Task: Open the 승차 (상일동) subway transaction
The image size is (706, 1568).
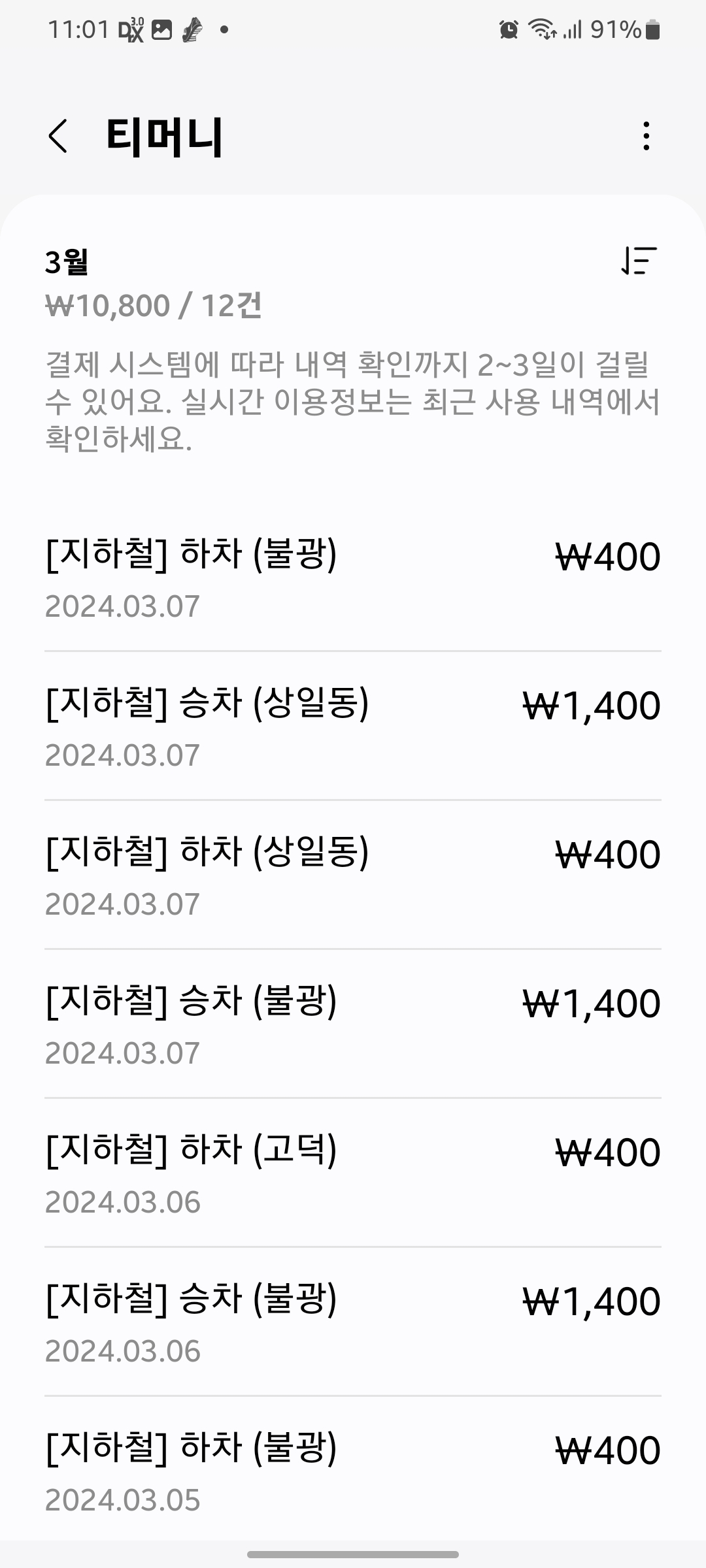Action: click(353, 725)
